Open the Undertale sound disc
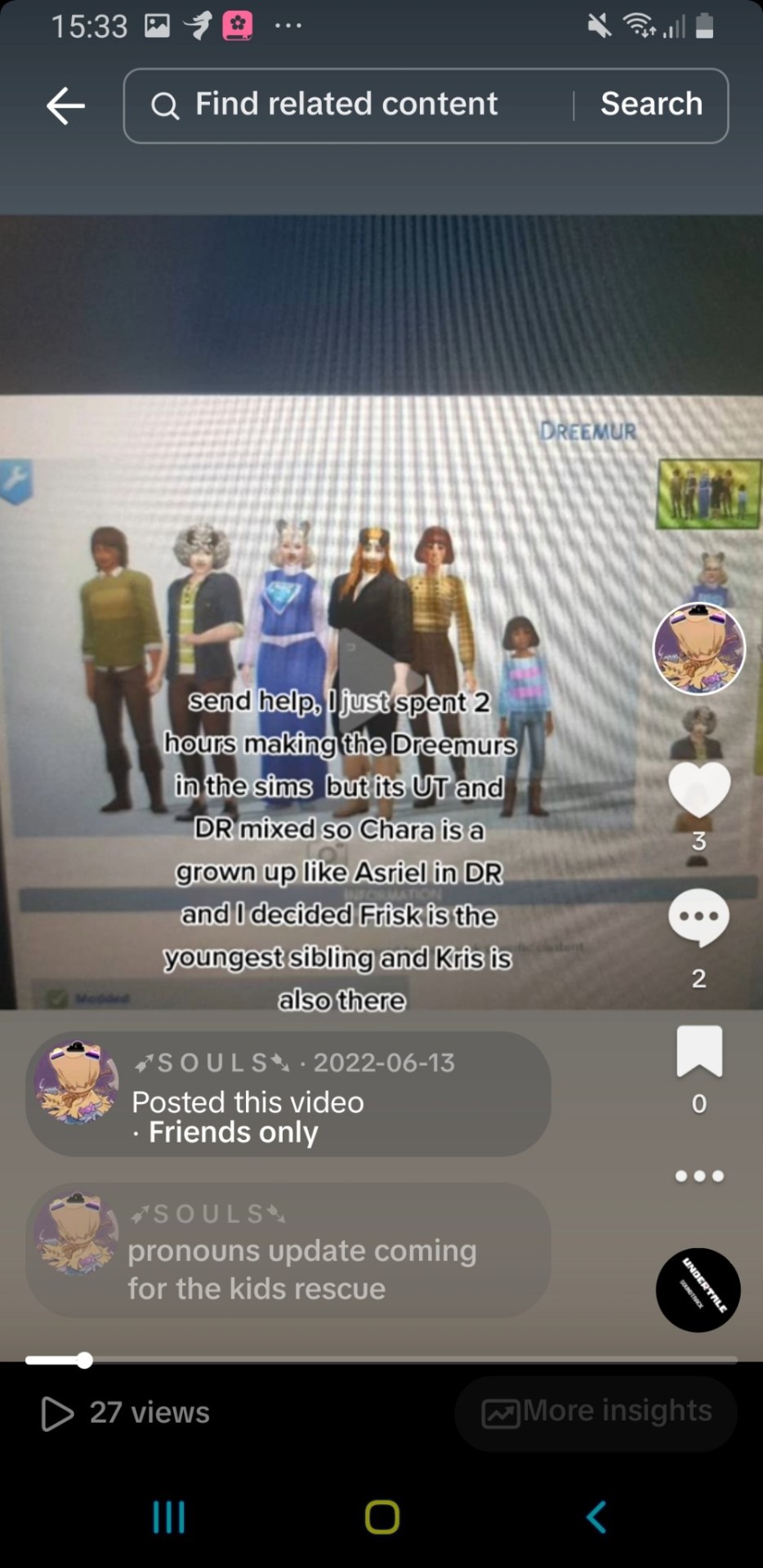Image resolution: width=763 pixels, height=1568 pixels. pyautogui.click(x=698, y=1290)
